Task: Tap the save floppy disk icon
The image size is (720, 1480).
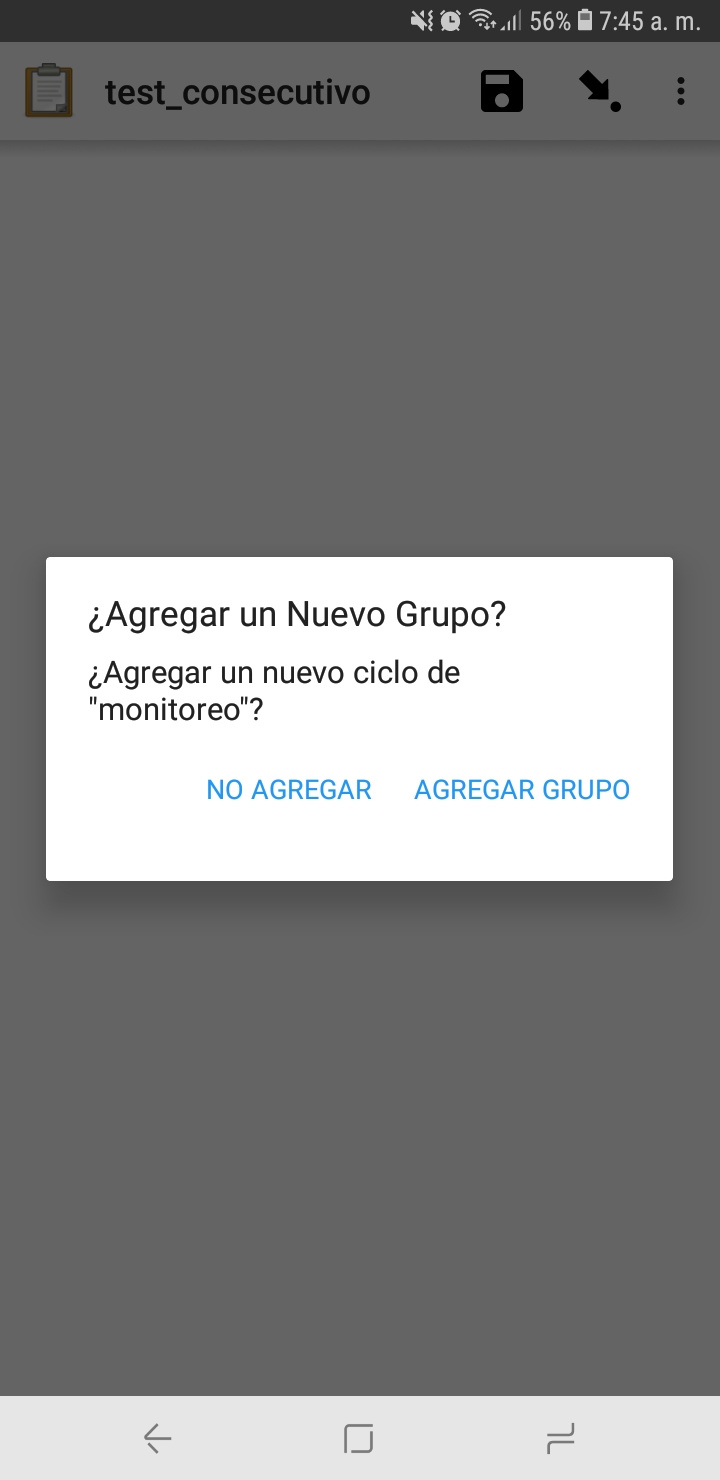Action: [x=502, y=92]
